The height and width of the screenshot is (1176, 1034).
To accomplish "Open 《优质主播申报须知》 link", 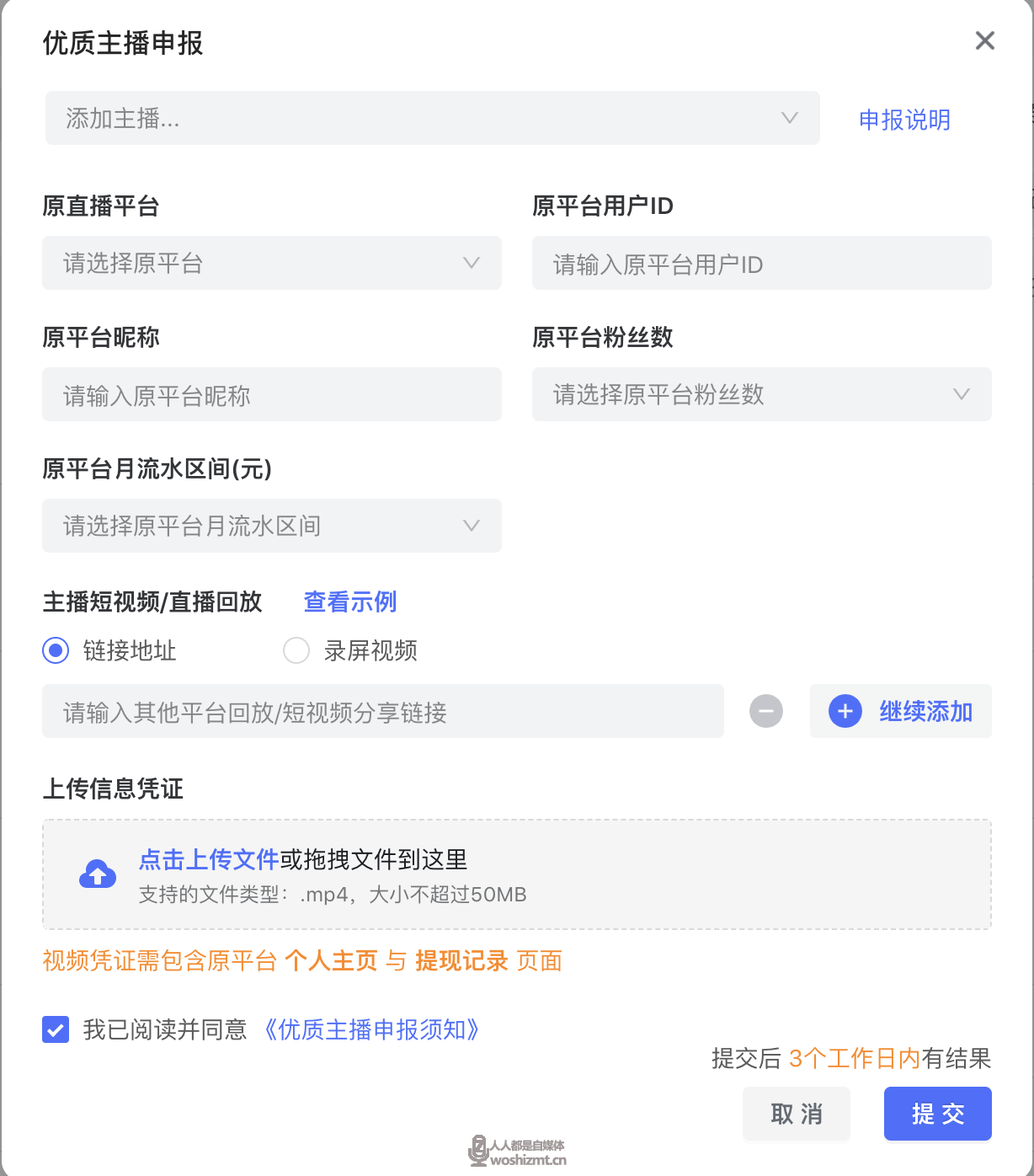I will click(x=371, y=1029).
